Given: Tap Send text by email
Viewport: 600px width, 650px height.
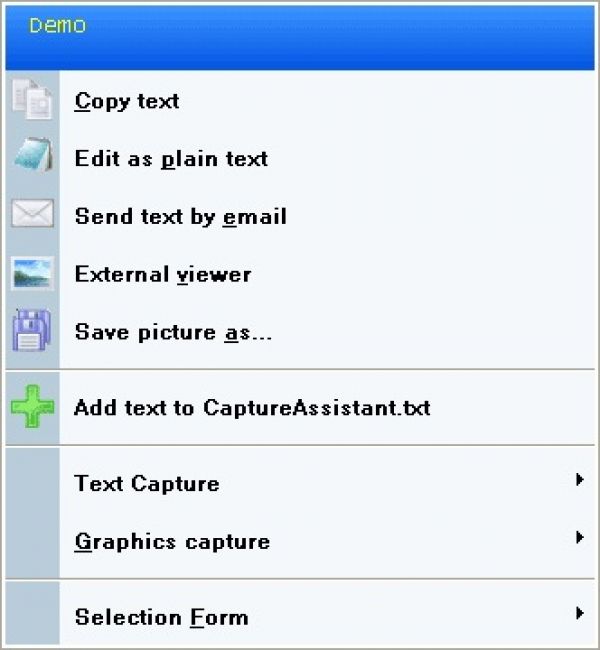Looking at the screenshot, I should (180, 217).
